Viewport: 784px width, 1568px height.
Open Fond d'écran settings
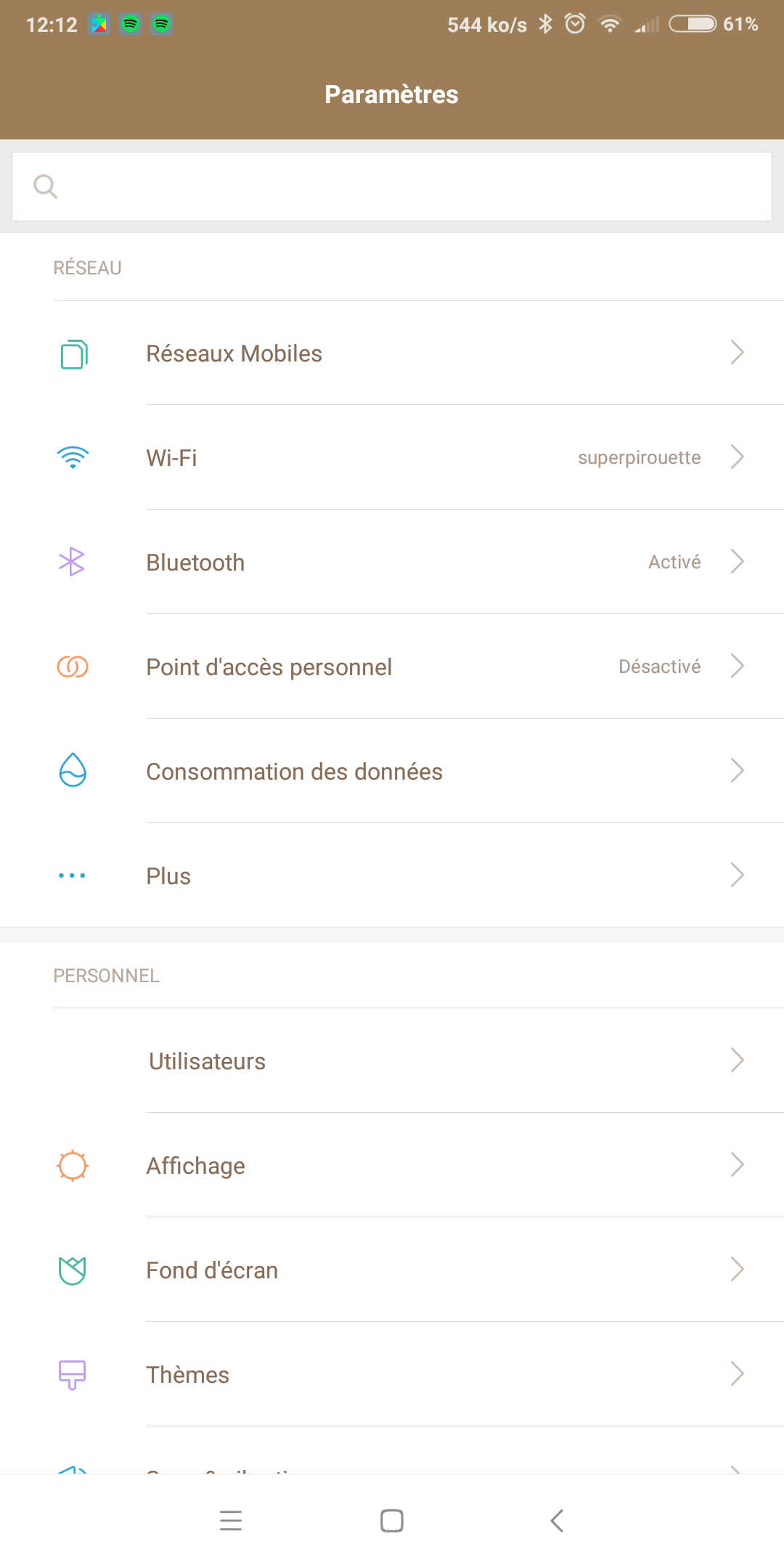click(392, 1270)
